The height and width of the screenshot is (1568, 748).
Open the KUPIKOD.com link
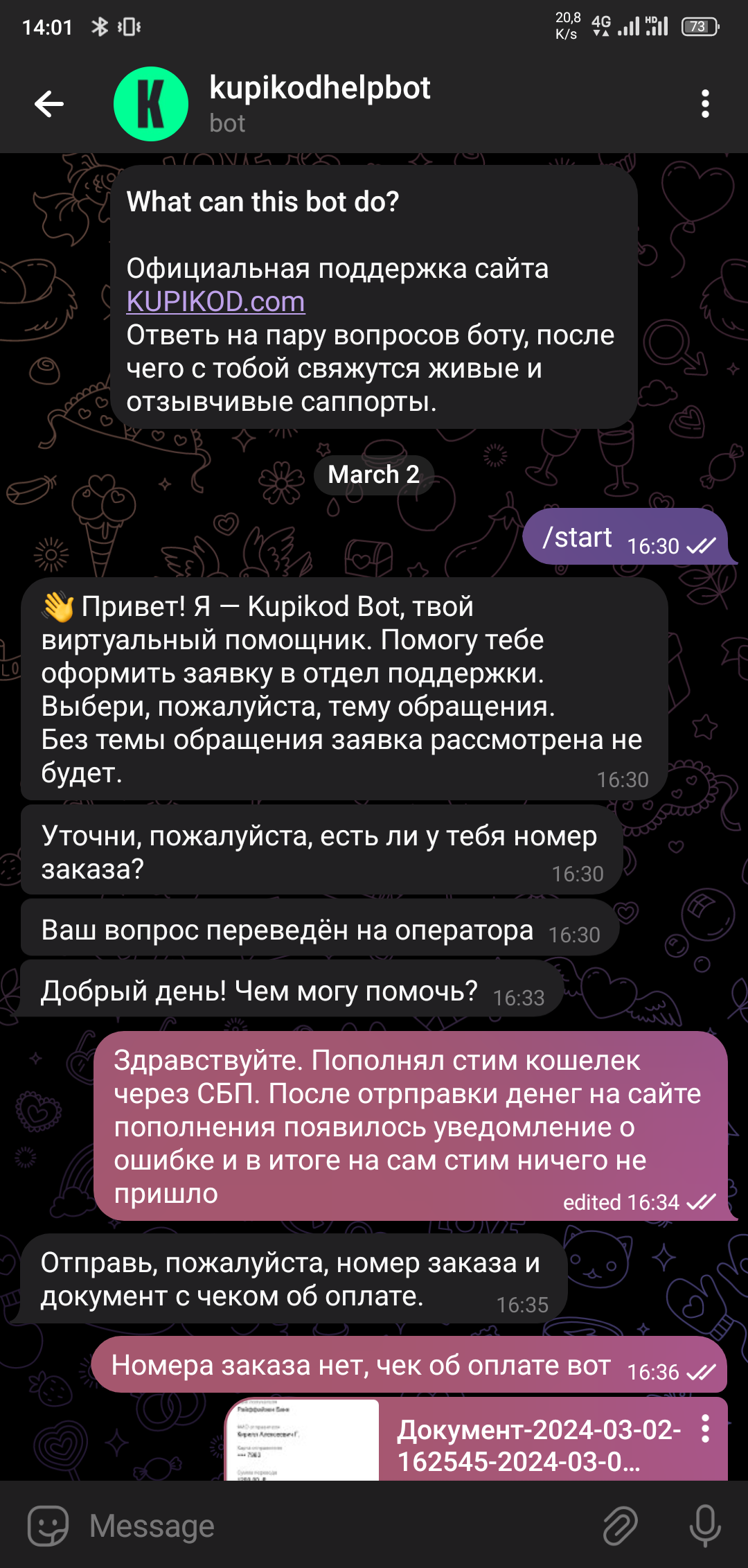[x=215, y=301]
